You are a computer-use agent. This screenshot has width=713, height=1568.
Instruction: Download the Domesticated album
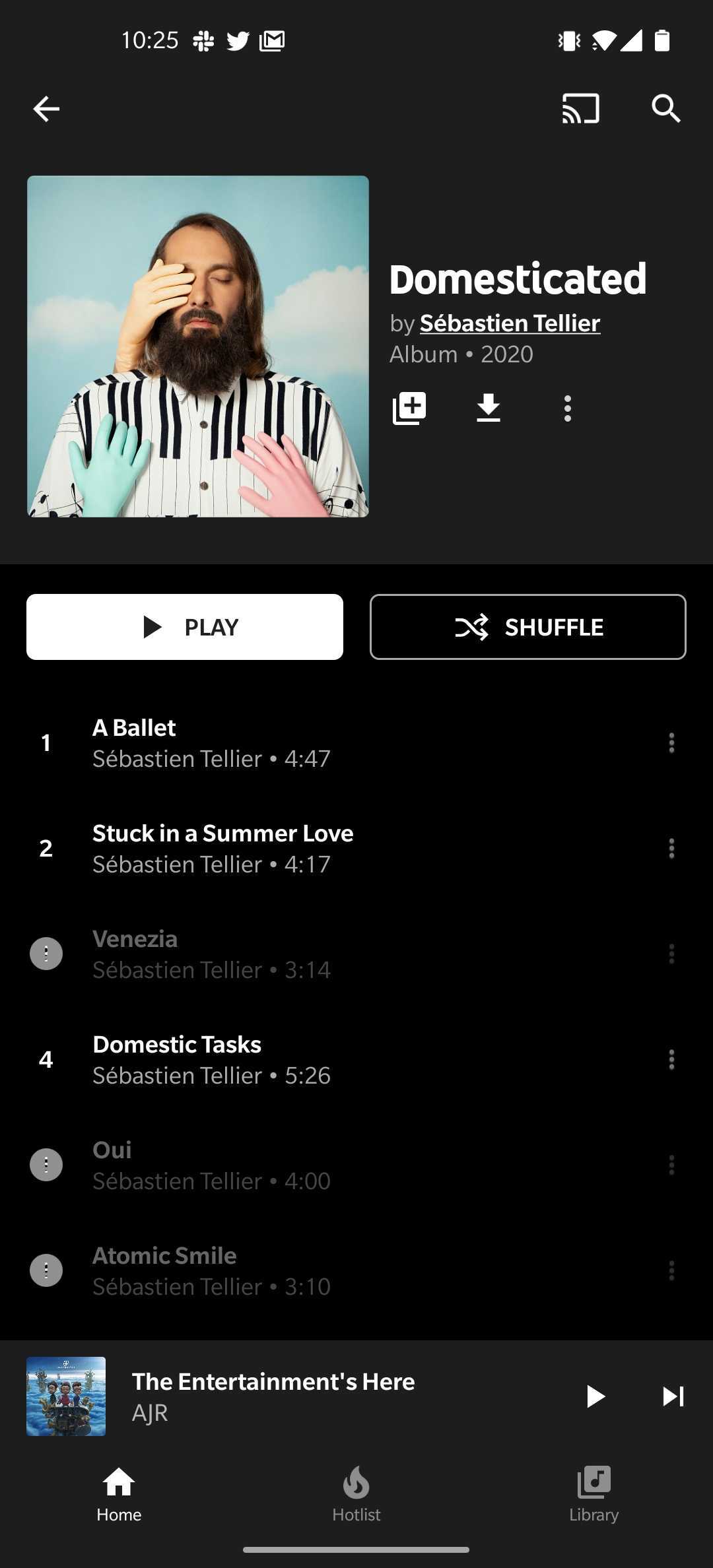tap(489, 408)
